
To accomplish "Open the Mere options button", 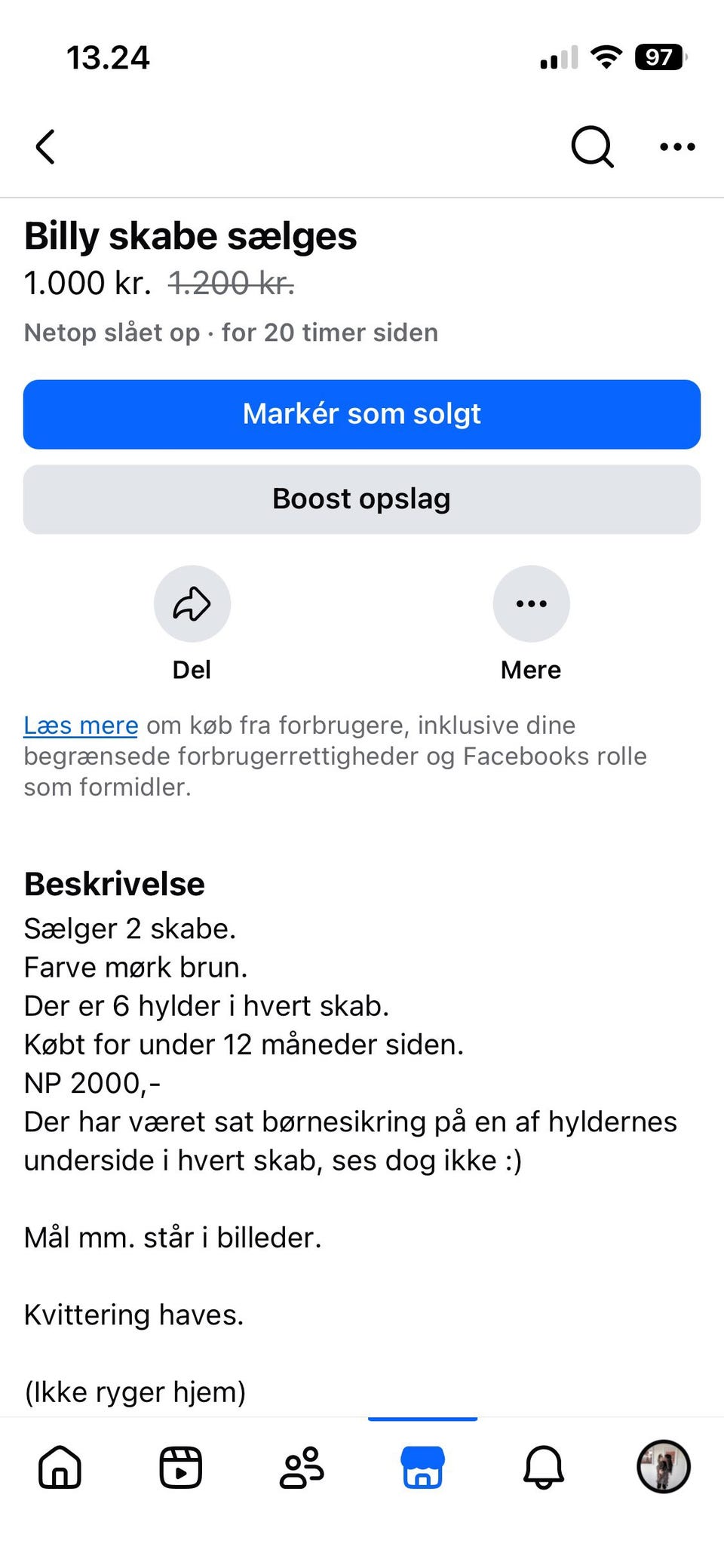I will (x=531, y=604).
